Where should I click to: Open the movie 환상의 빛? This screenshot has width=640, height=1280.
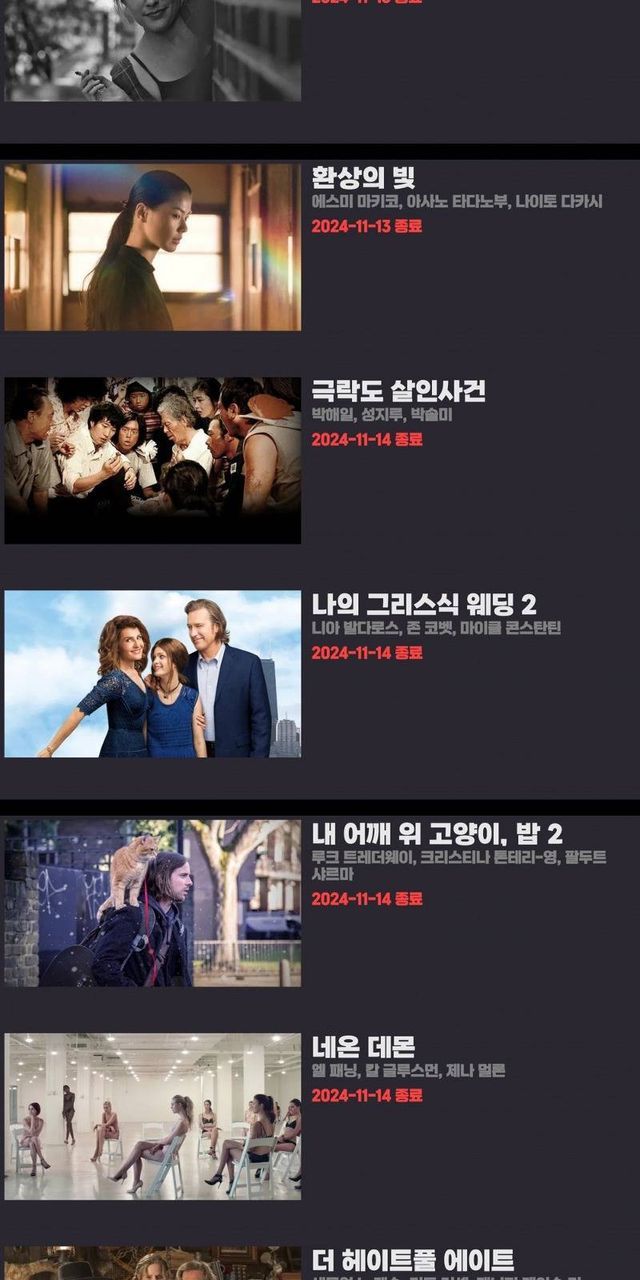(x=152, y=247)
